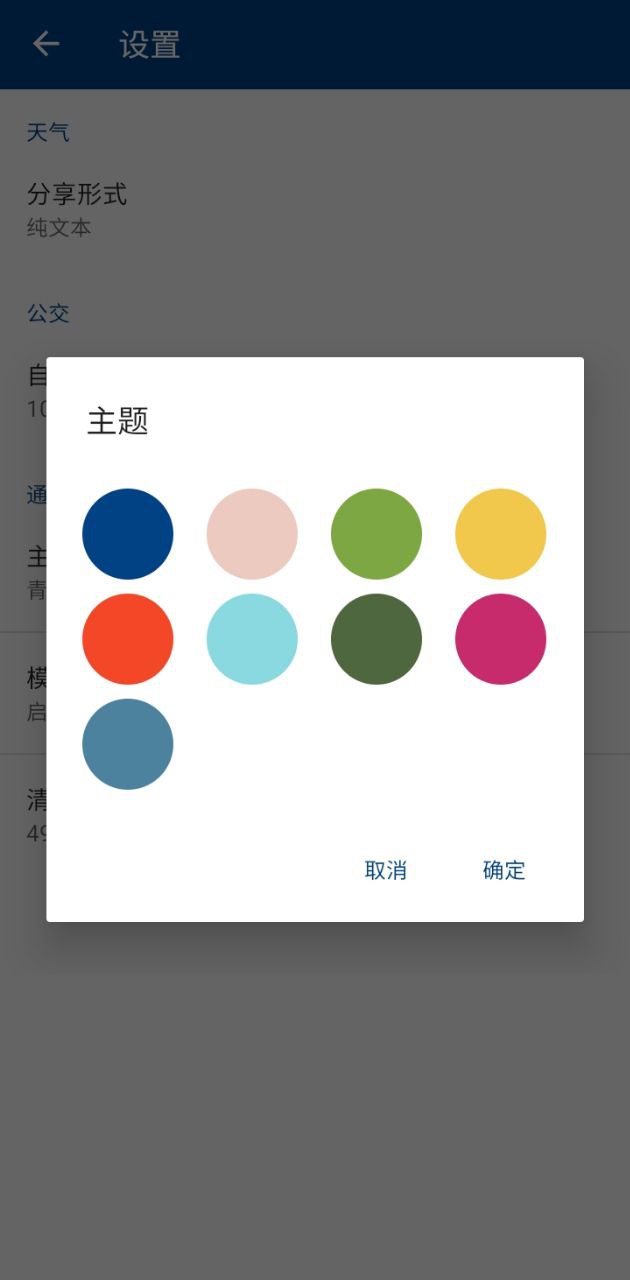Pick the light cyan theme swatch
Image resolution: width=630 pixels, height=1280 pixels.
click(252, 639)
